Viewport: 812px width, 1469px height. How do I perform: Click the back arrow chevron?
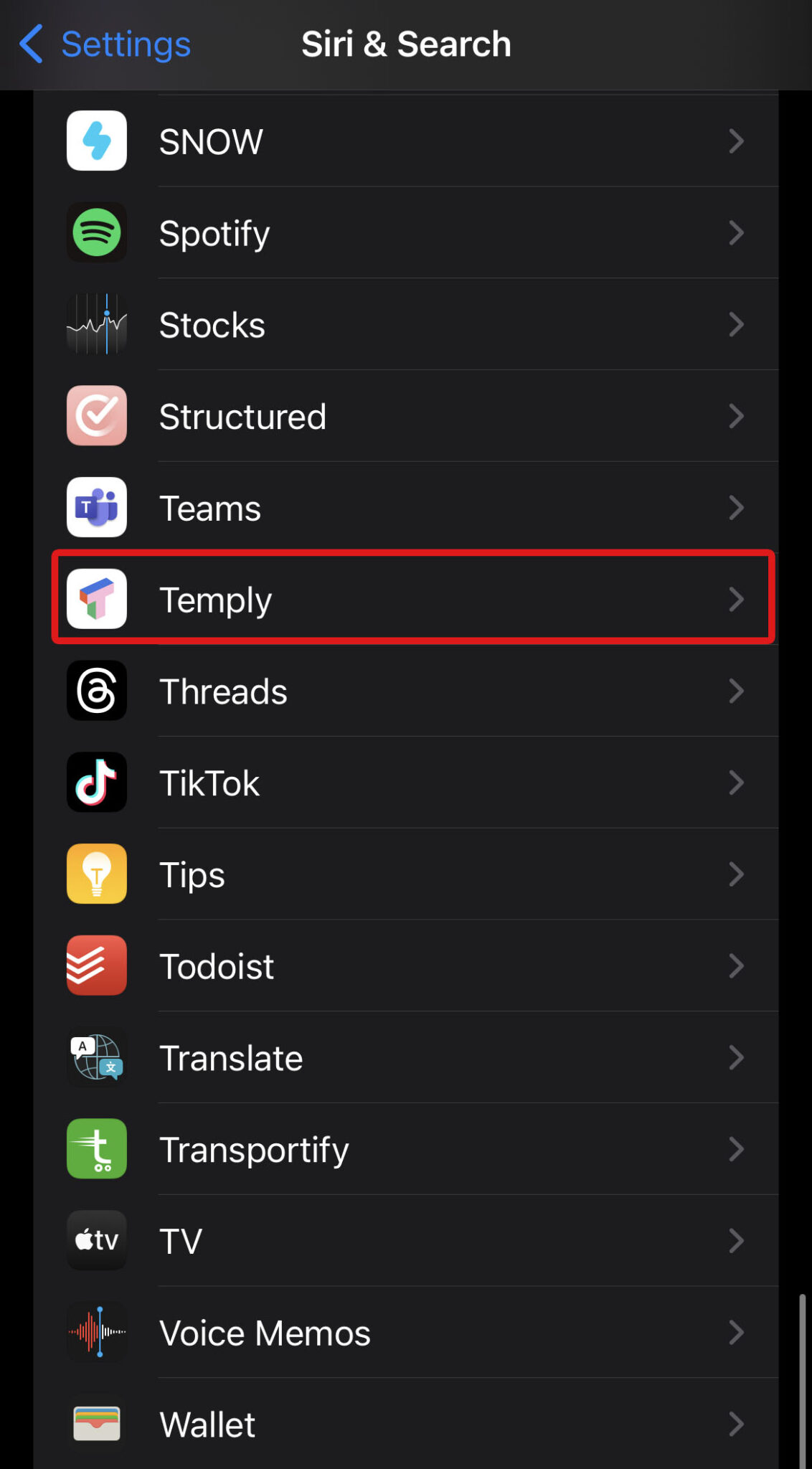[x=30, y=44]
